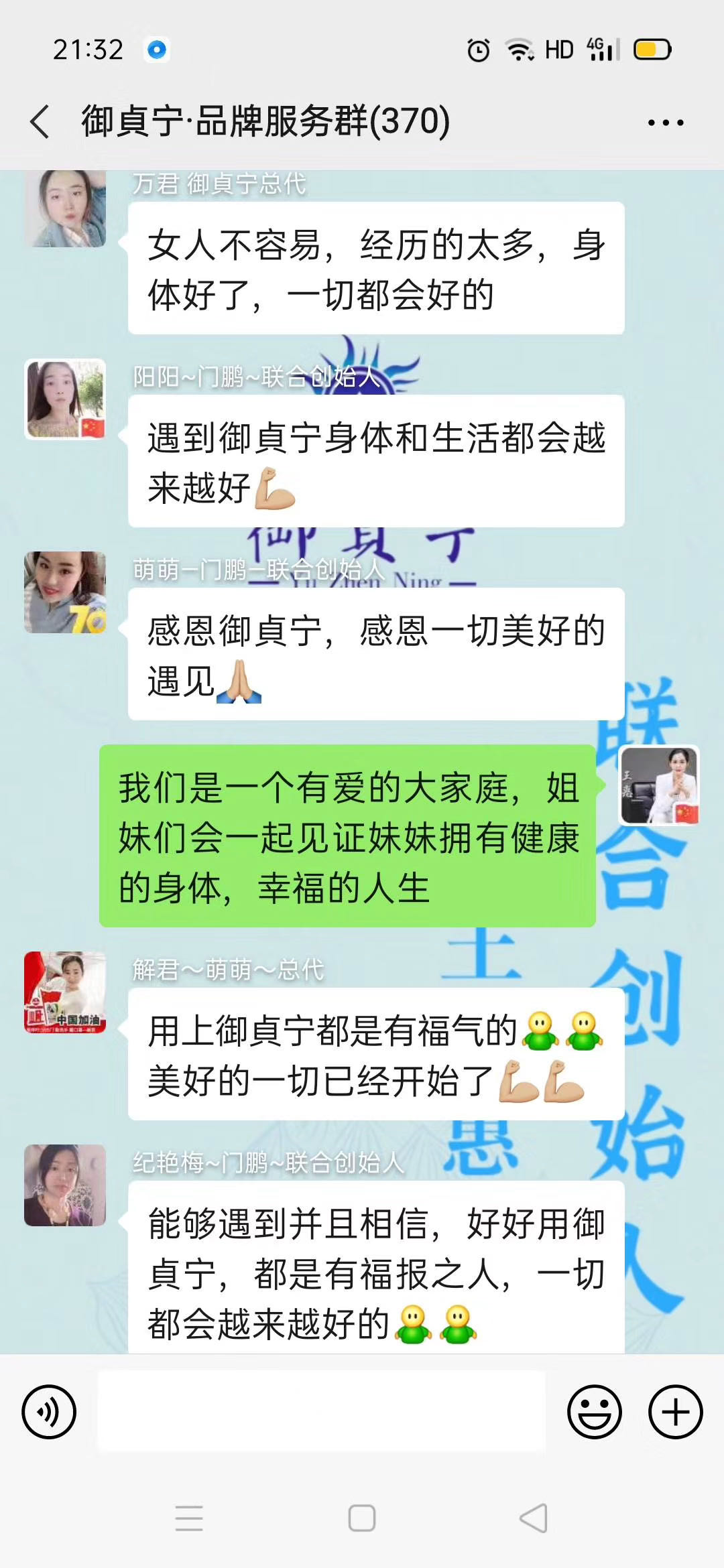Viewport: 724px width, 1568px height.
Task: Tap the system home button
Action: (362, 1518)
